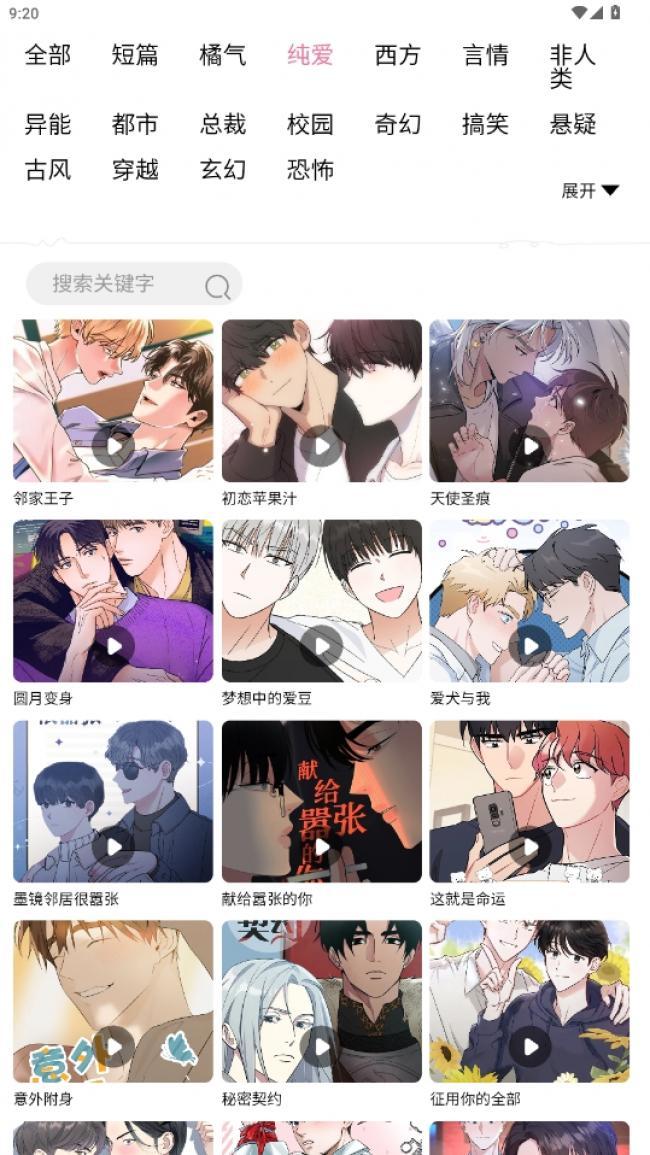Open the comic 梦想中的爱豆
The height and width of the screenshot is (1155, 650).
click(x=321, y=601)
